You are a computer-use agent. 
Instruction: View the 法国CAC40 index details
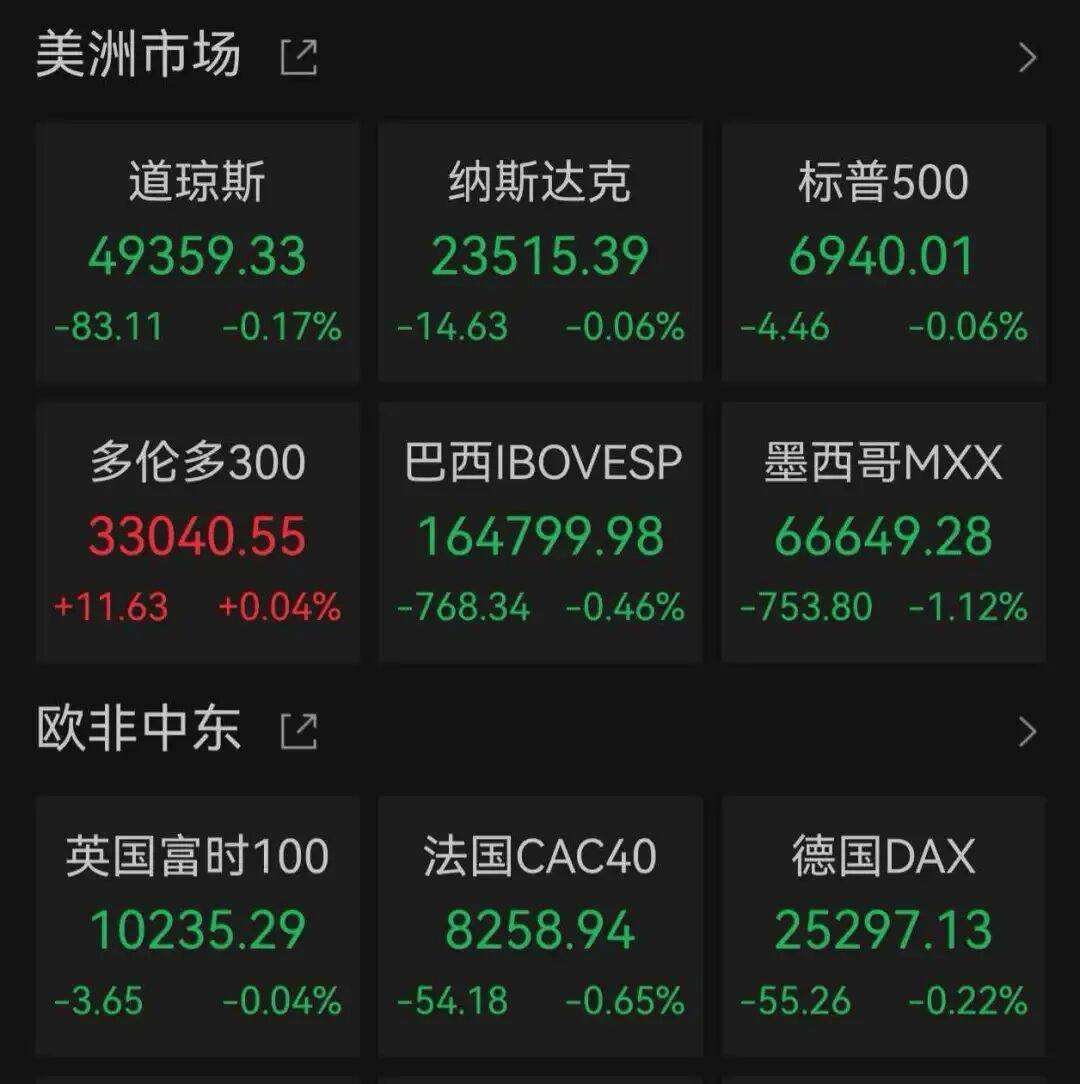point(540,926)
